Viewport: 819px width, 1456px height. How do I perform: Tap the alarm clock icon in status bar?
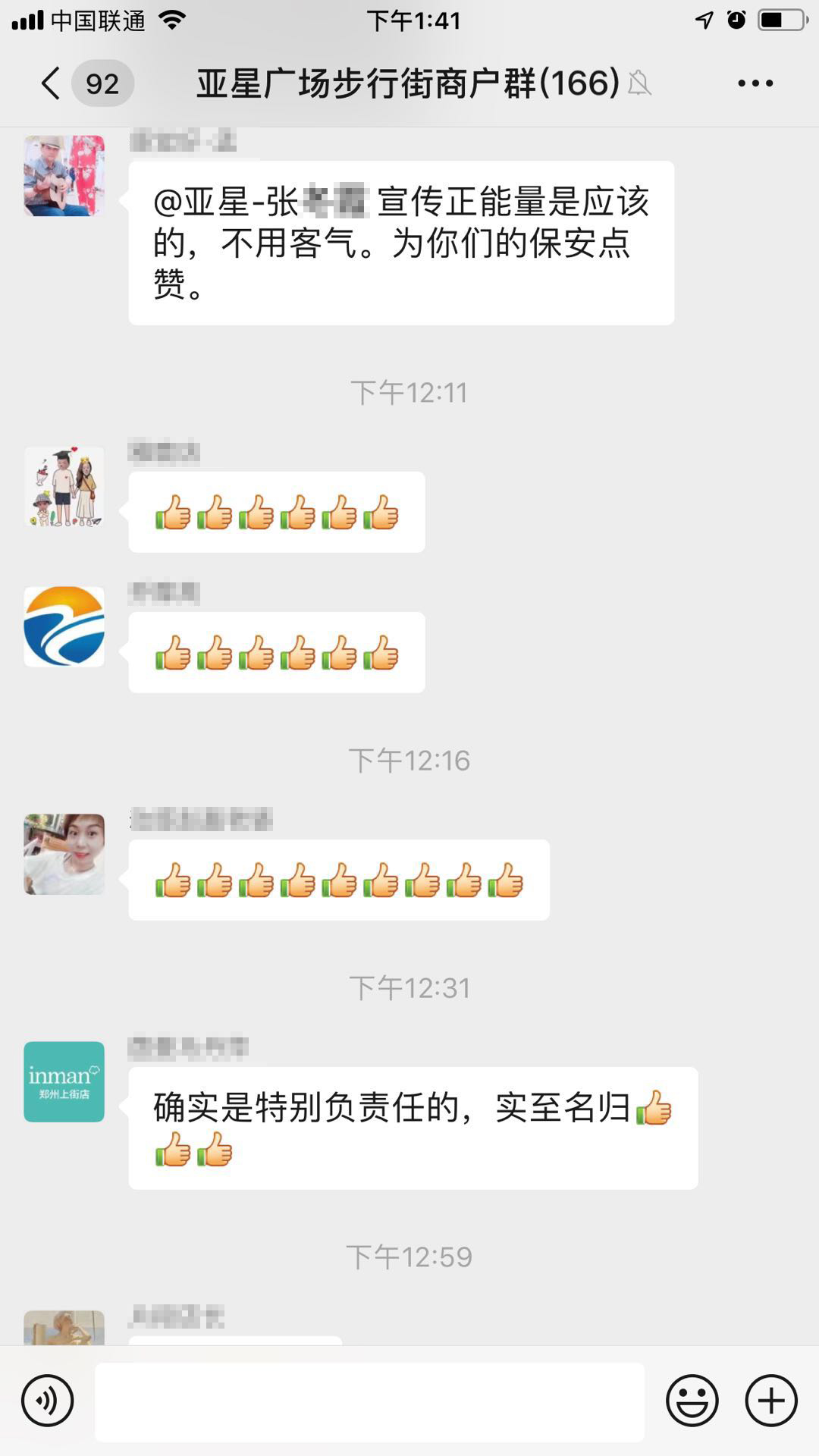coord(734,20)
